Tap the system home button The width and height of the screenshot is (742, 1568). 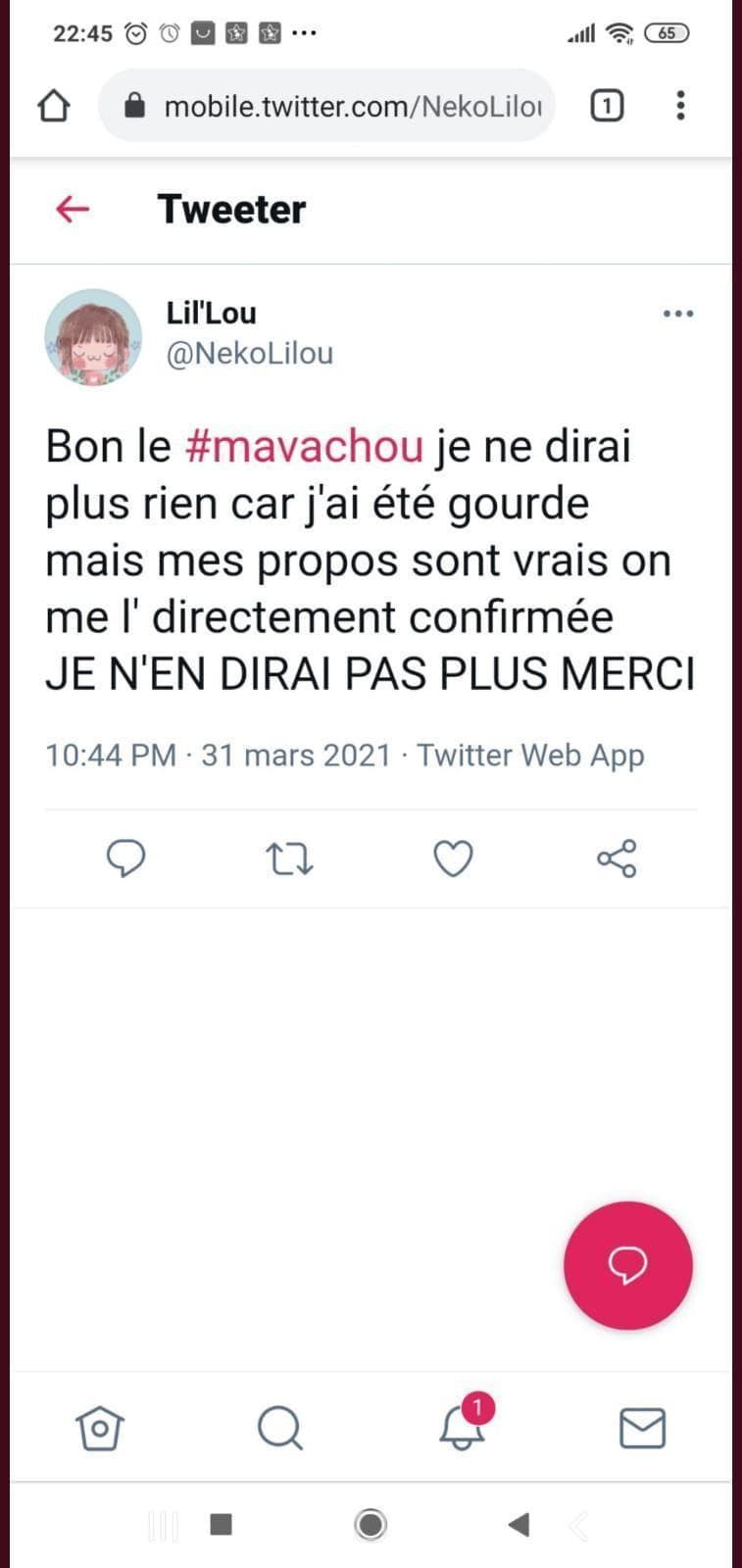tap(371, 1524)
